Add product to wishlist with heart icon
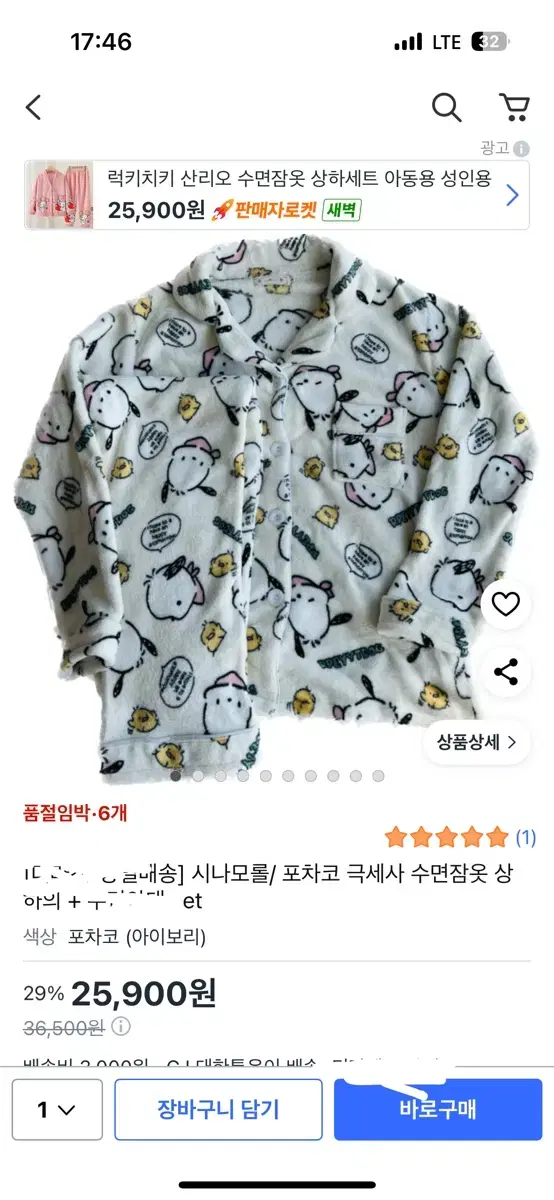Viewport: 554px width, 1200px height. point(506,604)
